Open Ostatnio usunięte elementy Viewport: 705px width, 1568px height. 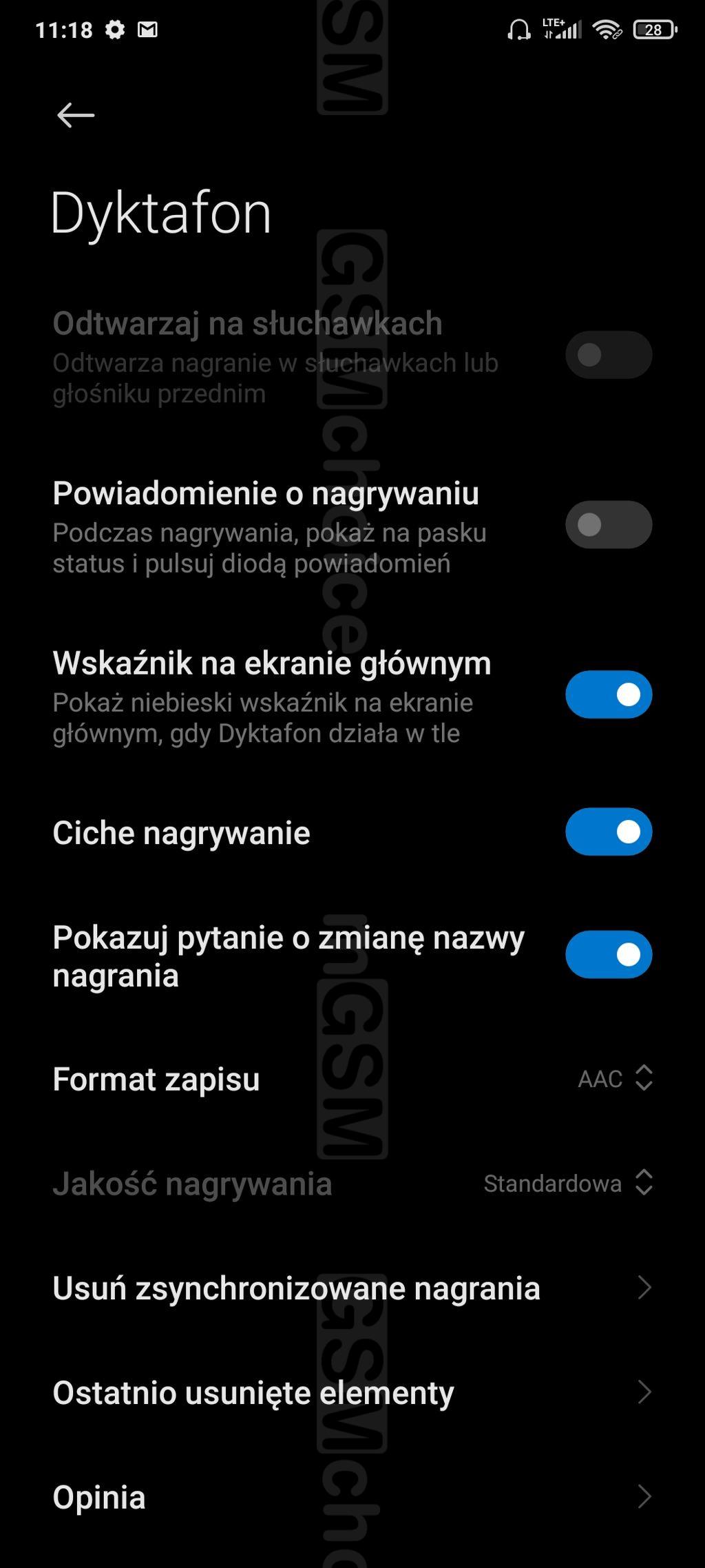coord(351,1393)
